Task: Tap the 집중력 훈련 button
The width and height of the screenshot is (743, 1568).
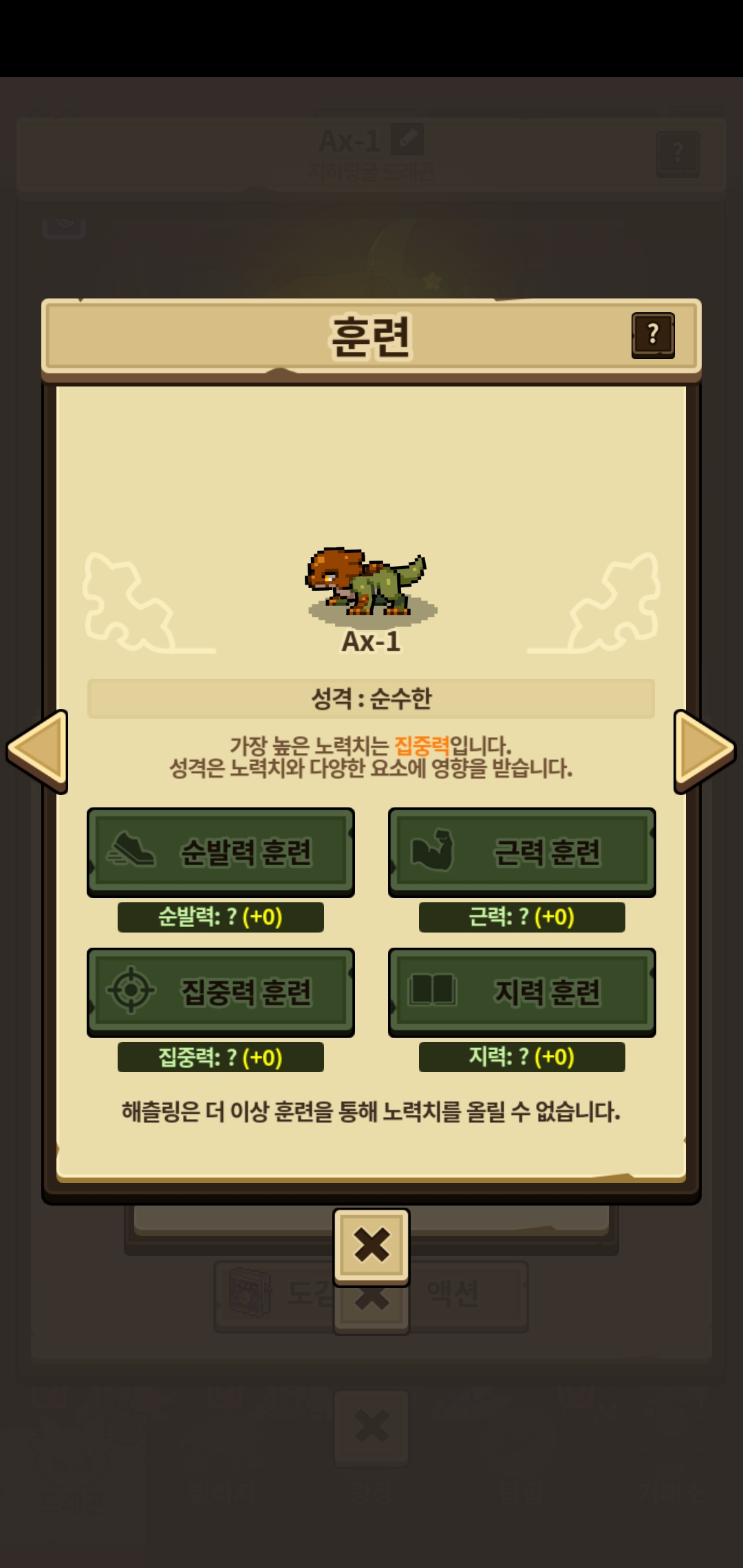Action: click(221, 992)
